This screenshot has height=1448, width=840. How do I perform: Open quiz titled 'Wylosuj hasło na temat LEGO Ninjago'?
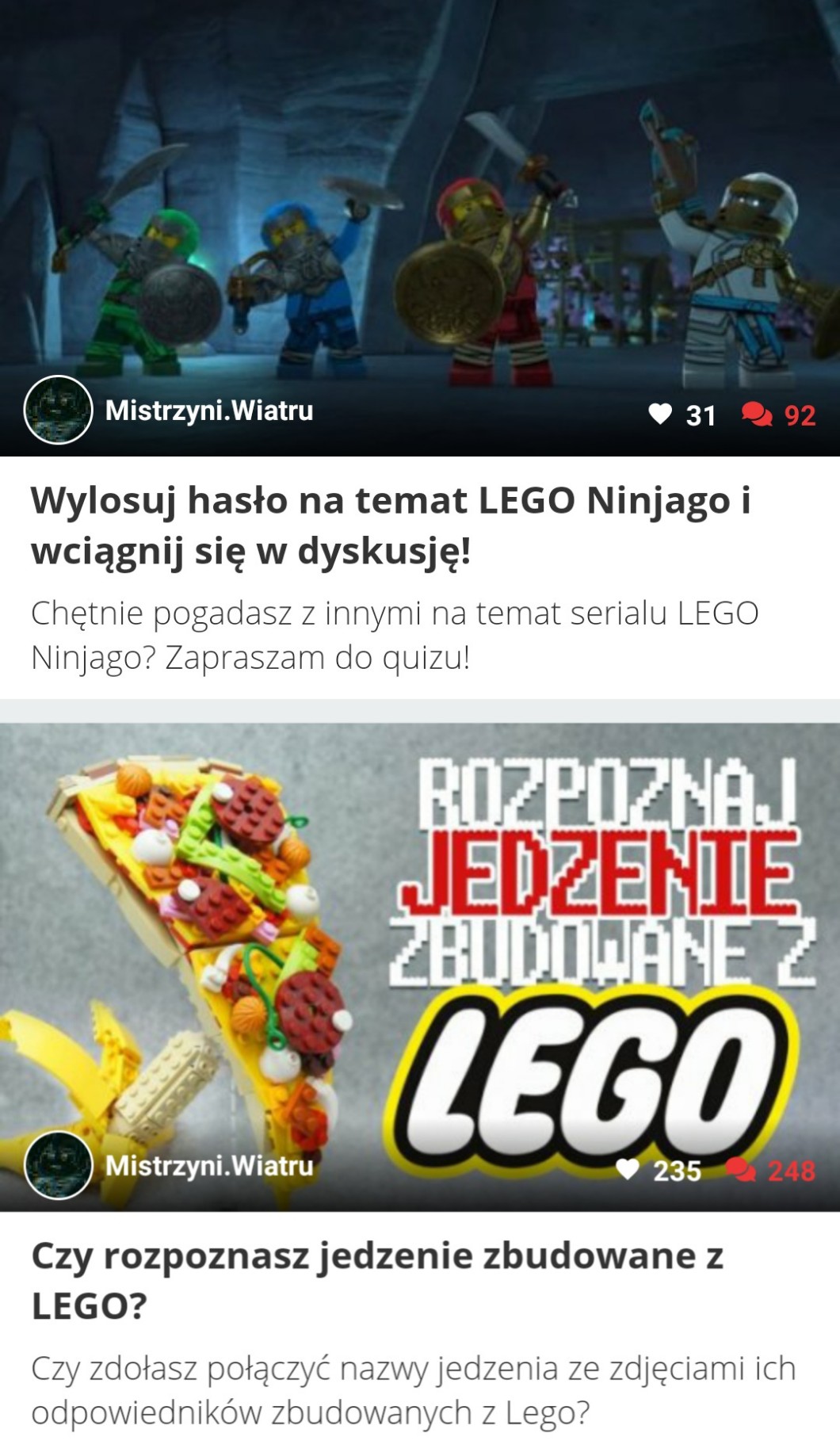390,525
